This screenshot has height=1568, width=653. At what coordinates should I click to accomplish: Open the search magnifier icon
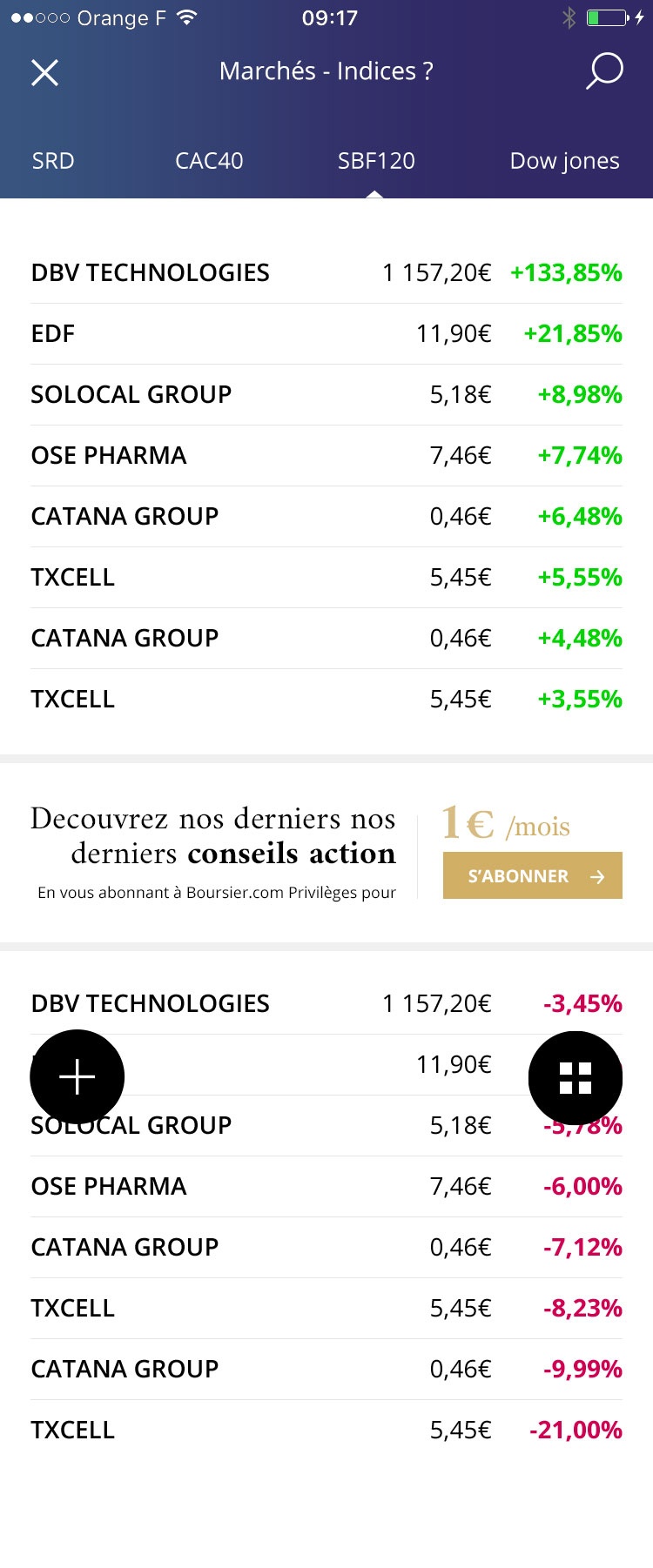point(603,71)
